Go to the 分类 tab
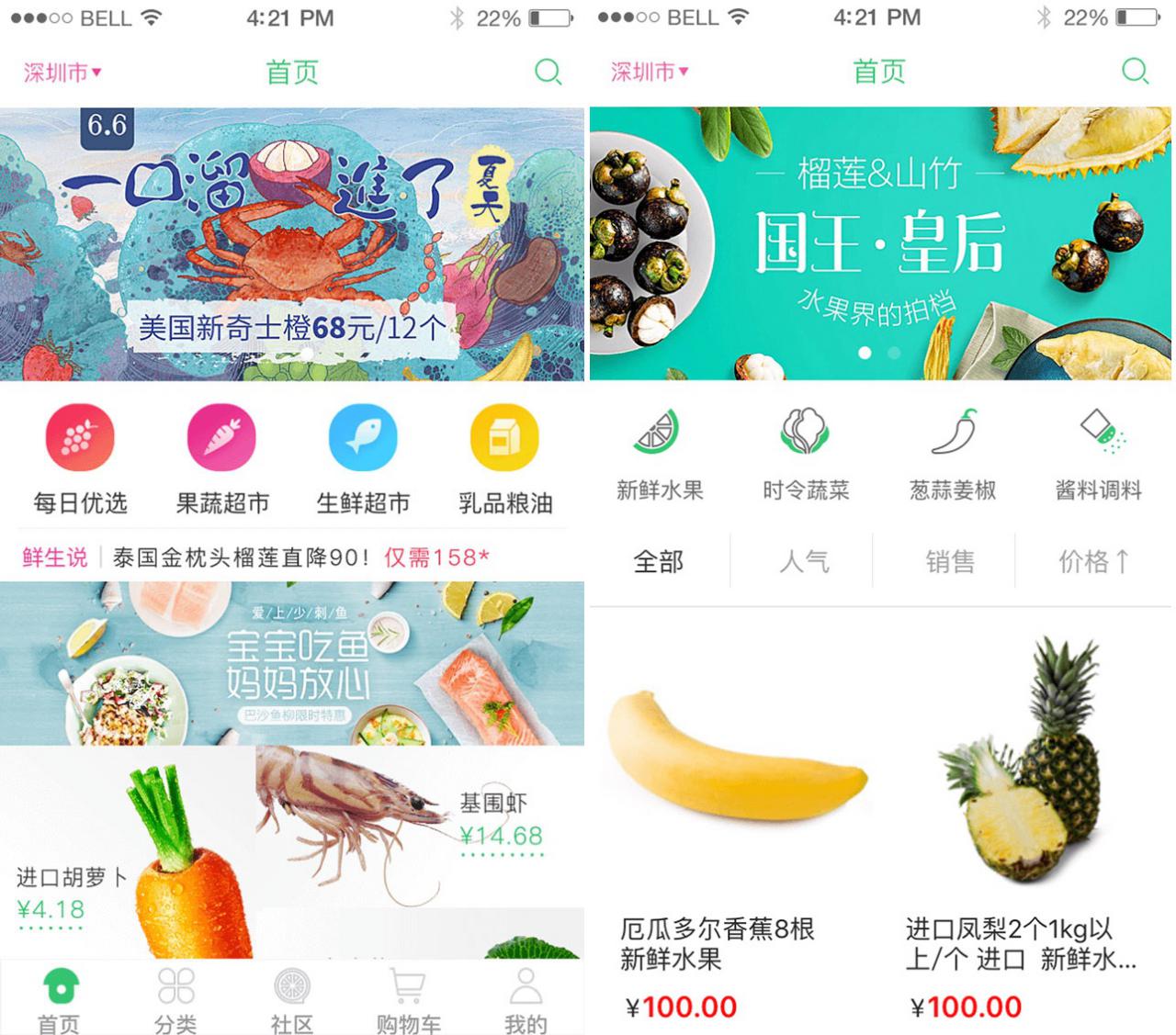This screenshot has width=1176, height=1035. point(175,999)
